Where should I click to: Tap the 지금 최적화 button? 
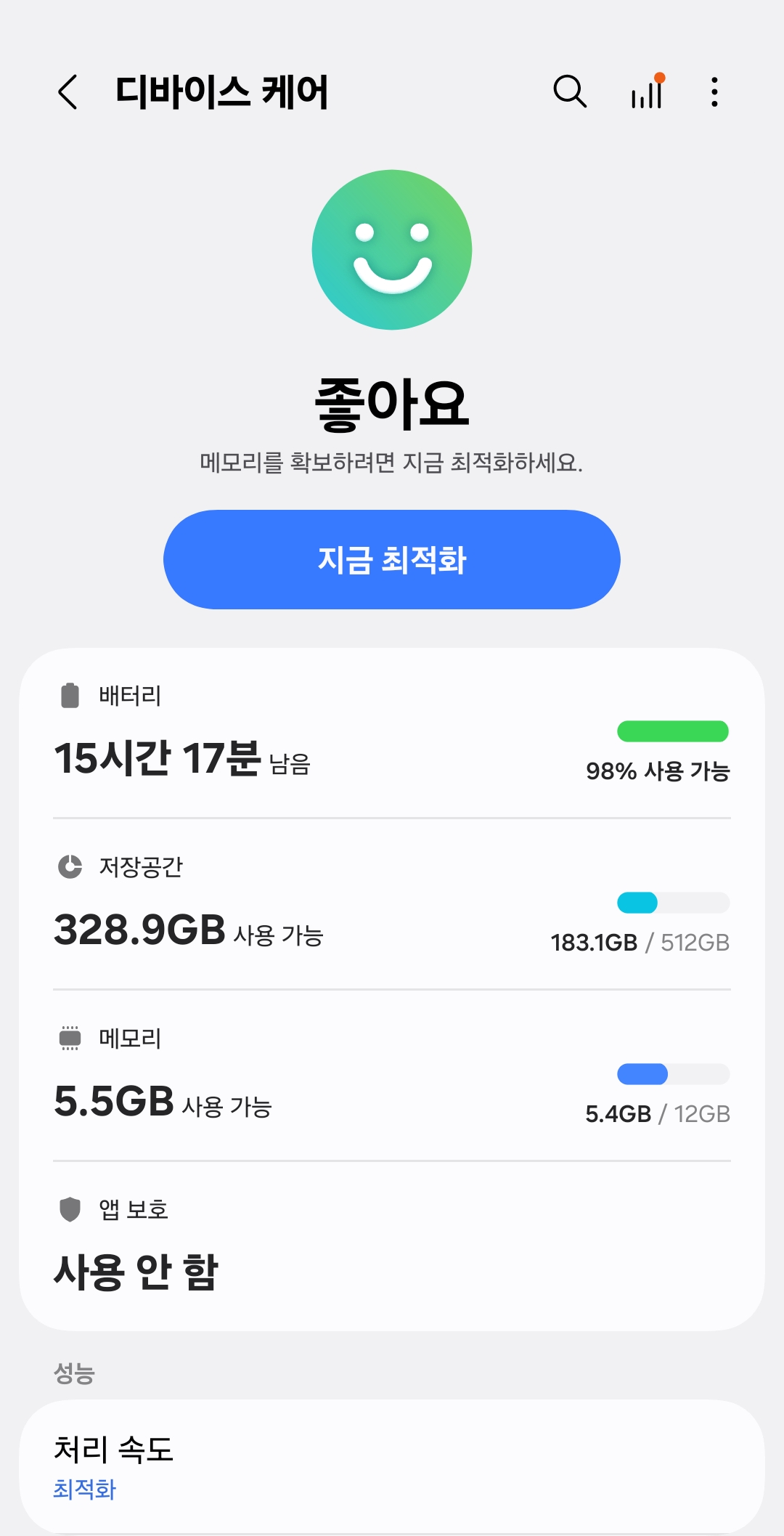tap(392, 559)
